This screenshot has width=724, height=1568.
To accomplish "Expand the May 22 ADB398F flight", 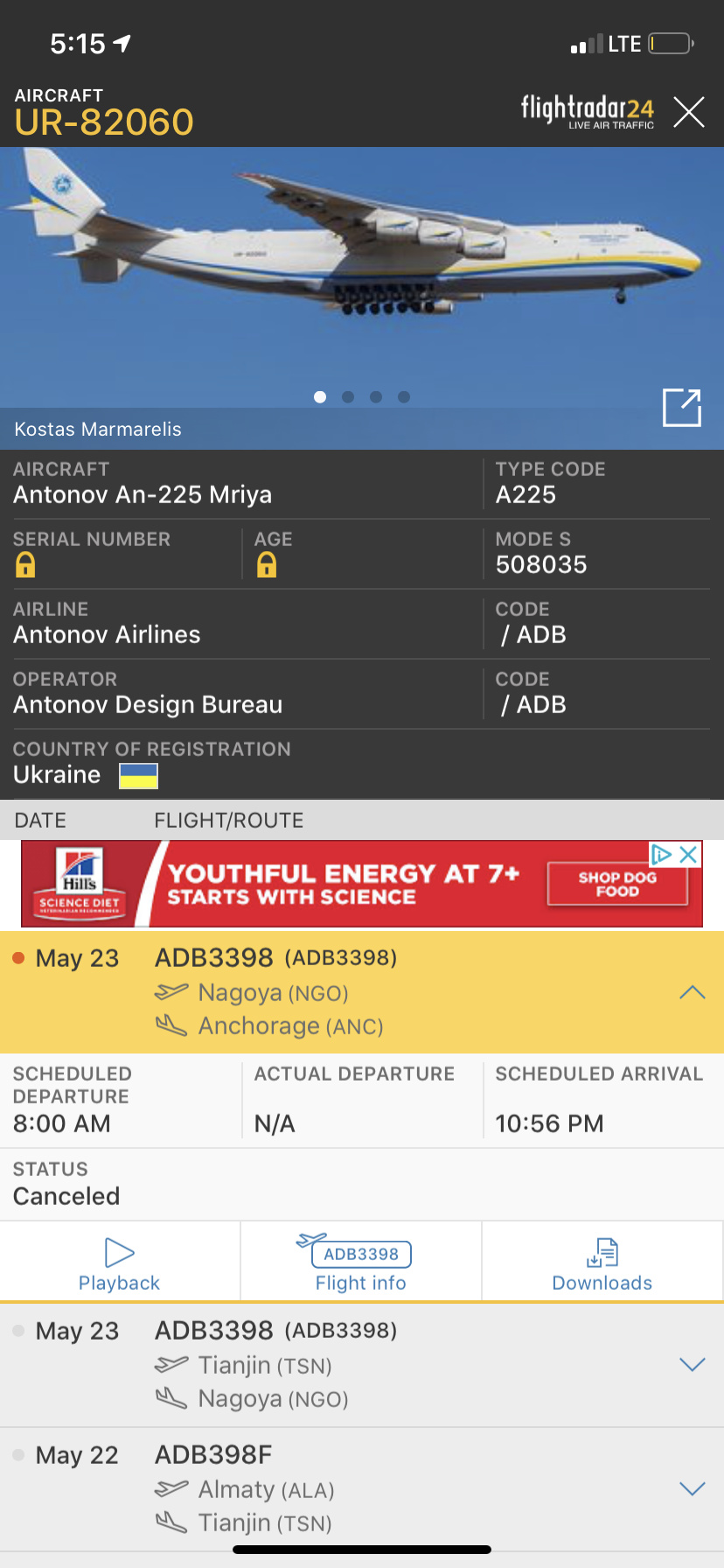I will [692, 1489].
